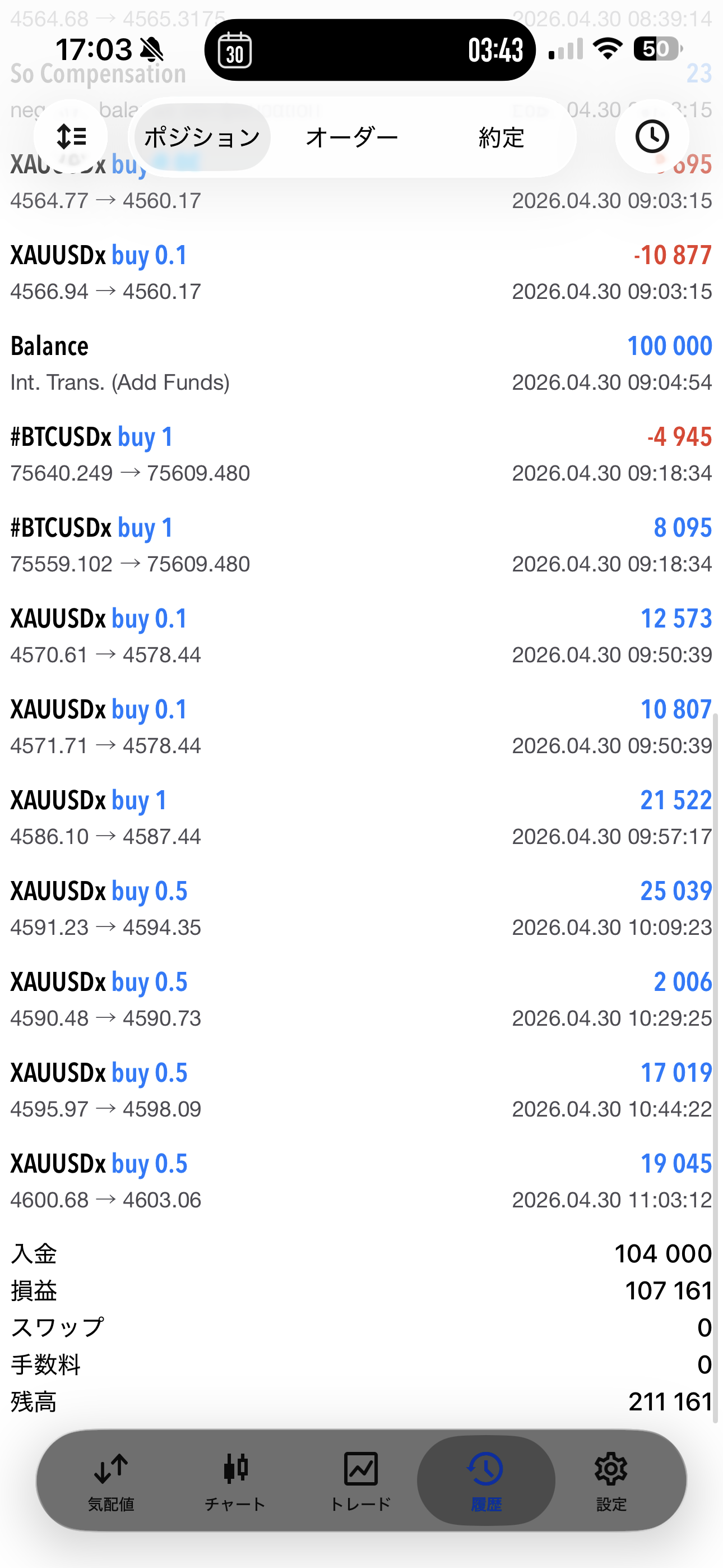This screenshot has height=1568, width=723.
Task: Show the XAUUSDx trade closed at 4603.06
Action: pos(361,1181)
